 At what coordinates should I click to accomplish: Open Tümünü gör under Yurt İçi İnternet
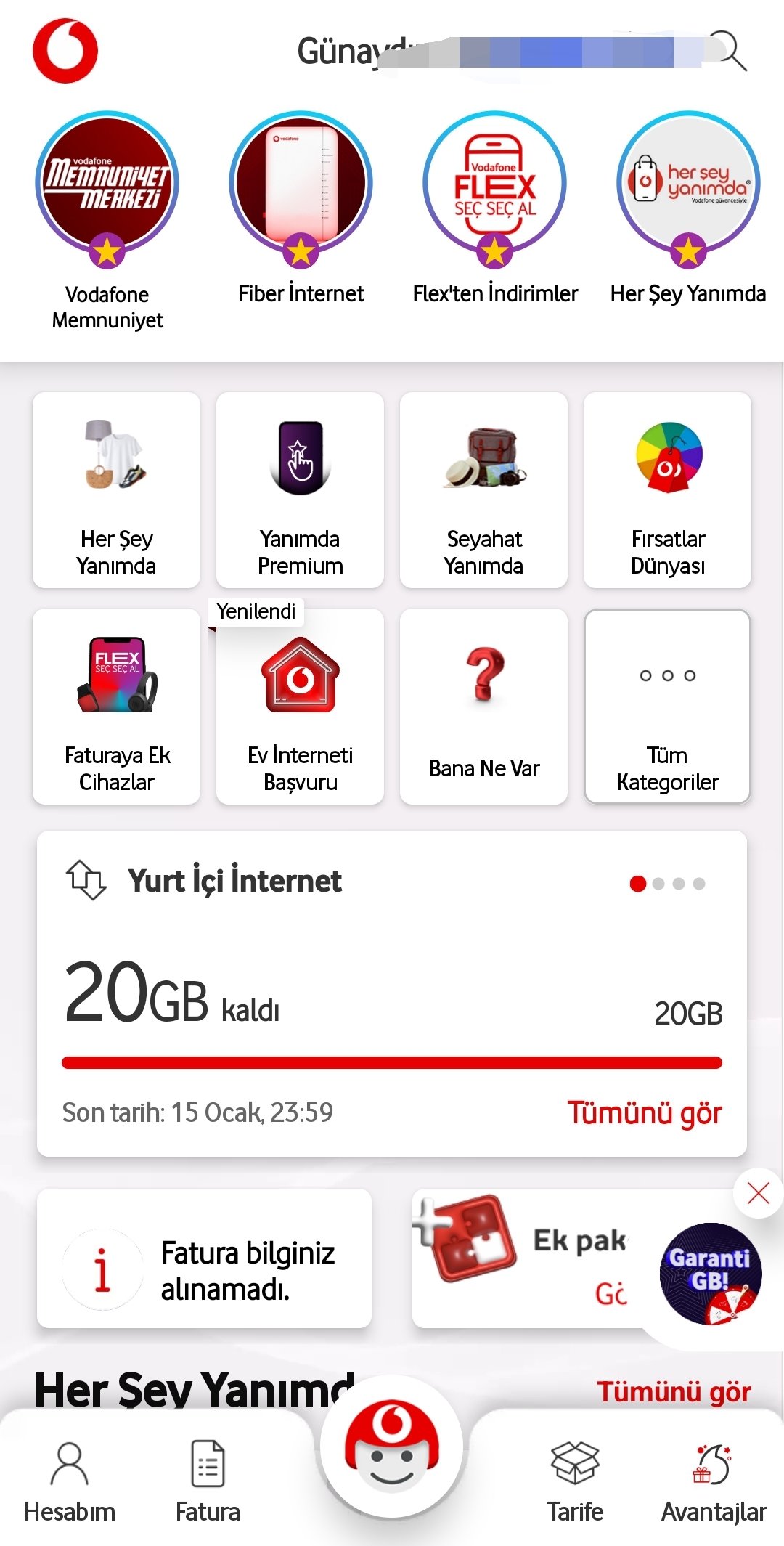click(x=645, y=1112)
